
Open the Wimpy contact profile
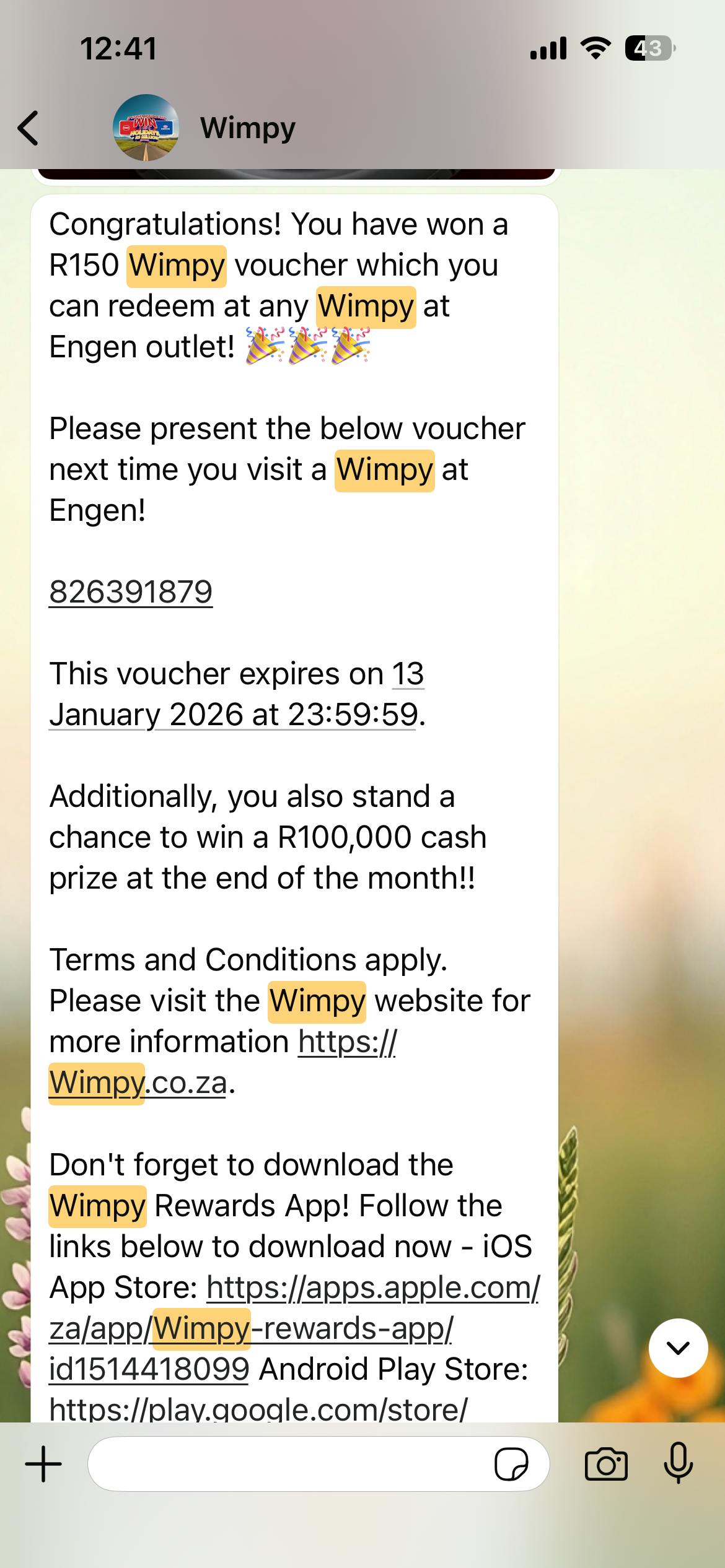(x=247, y=128)
